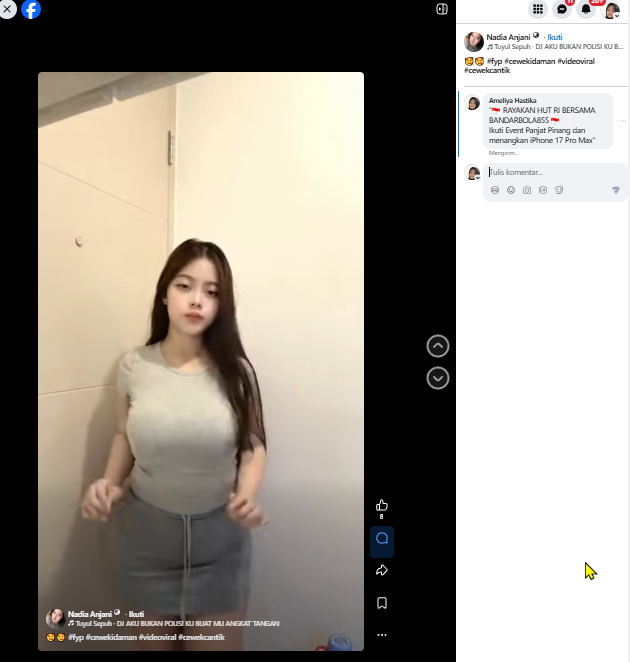Open the apps grid menu

538,9
